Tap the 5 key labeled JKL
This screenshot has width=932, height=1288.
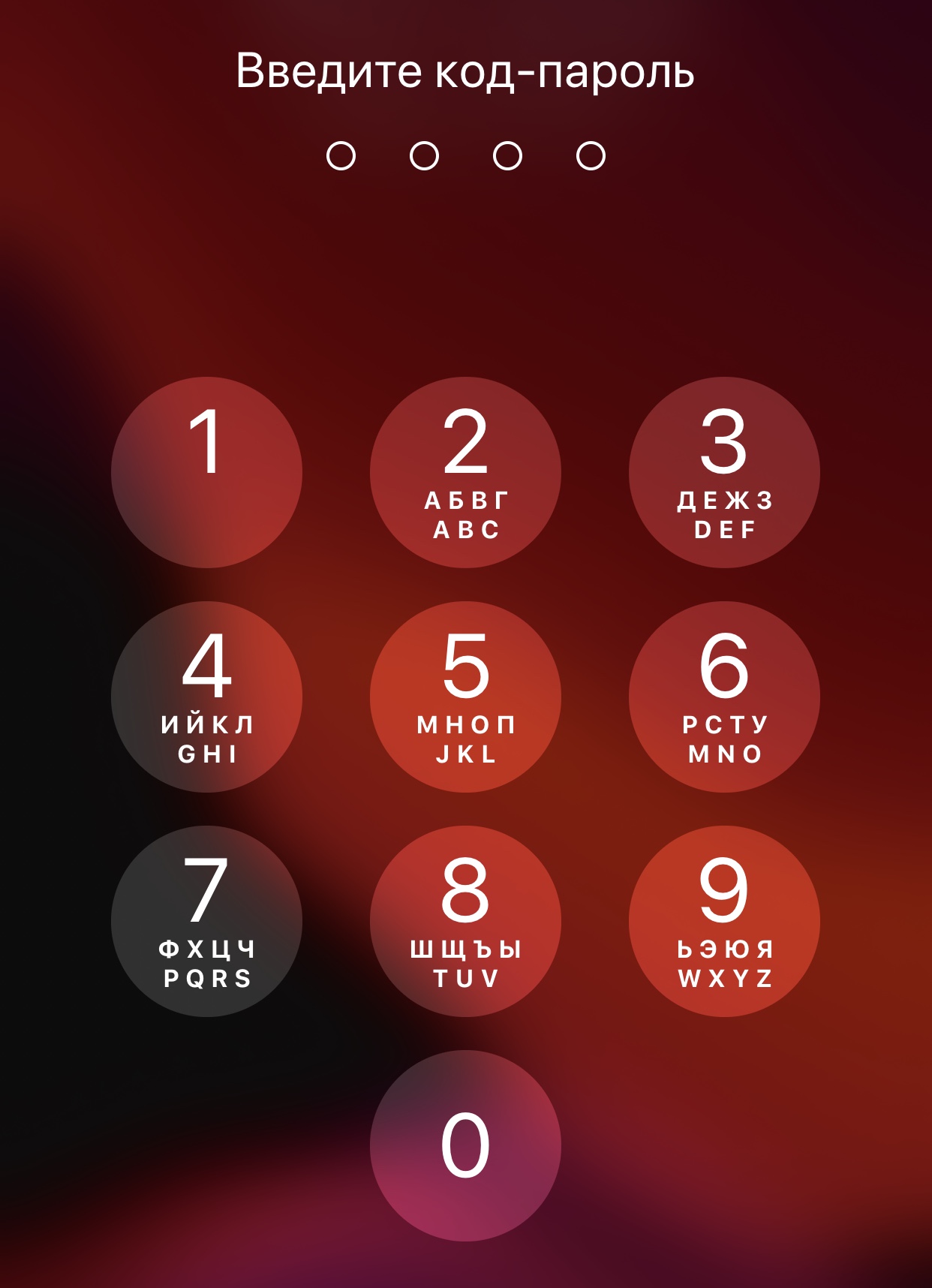[465, 697]
